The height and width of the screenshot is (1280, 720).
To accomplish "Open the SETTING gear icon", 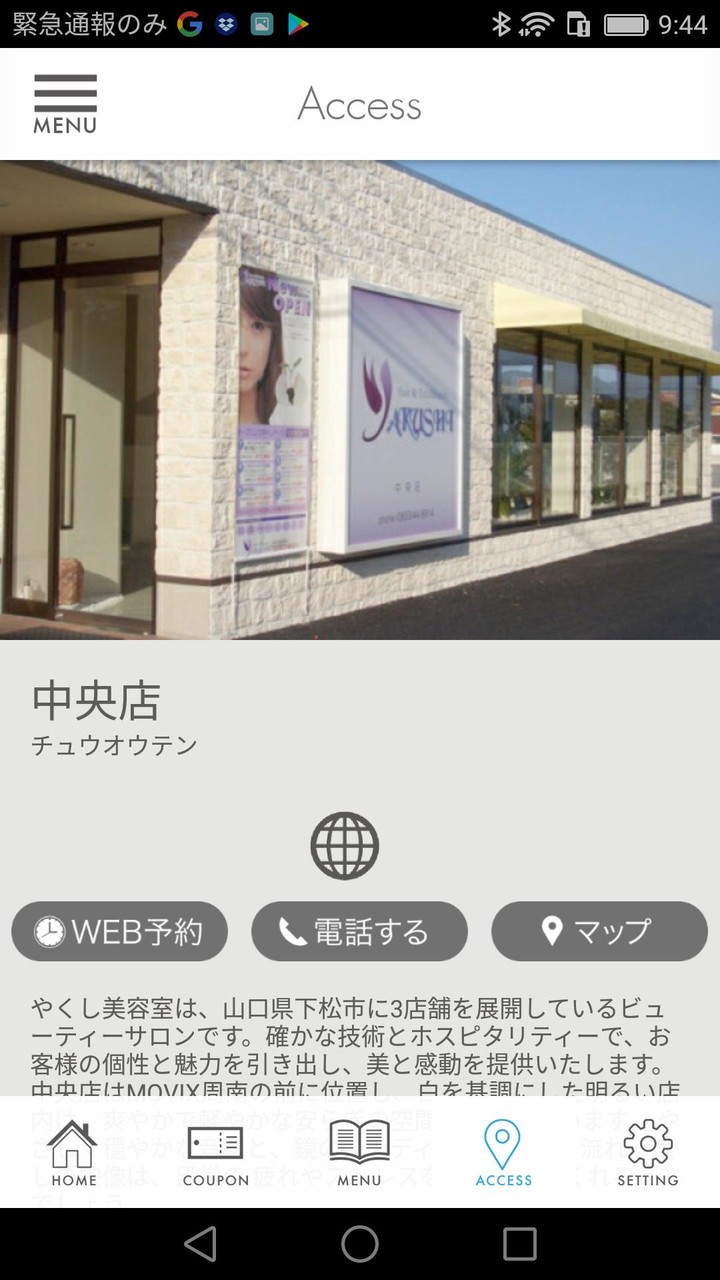I will [647, 1140].
